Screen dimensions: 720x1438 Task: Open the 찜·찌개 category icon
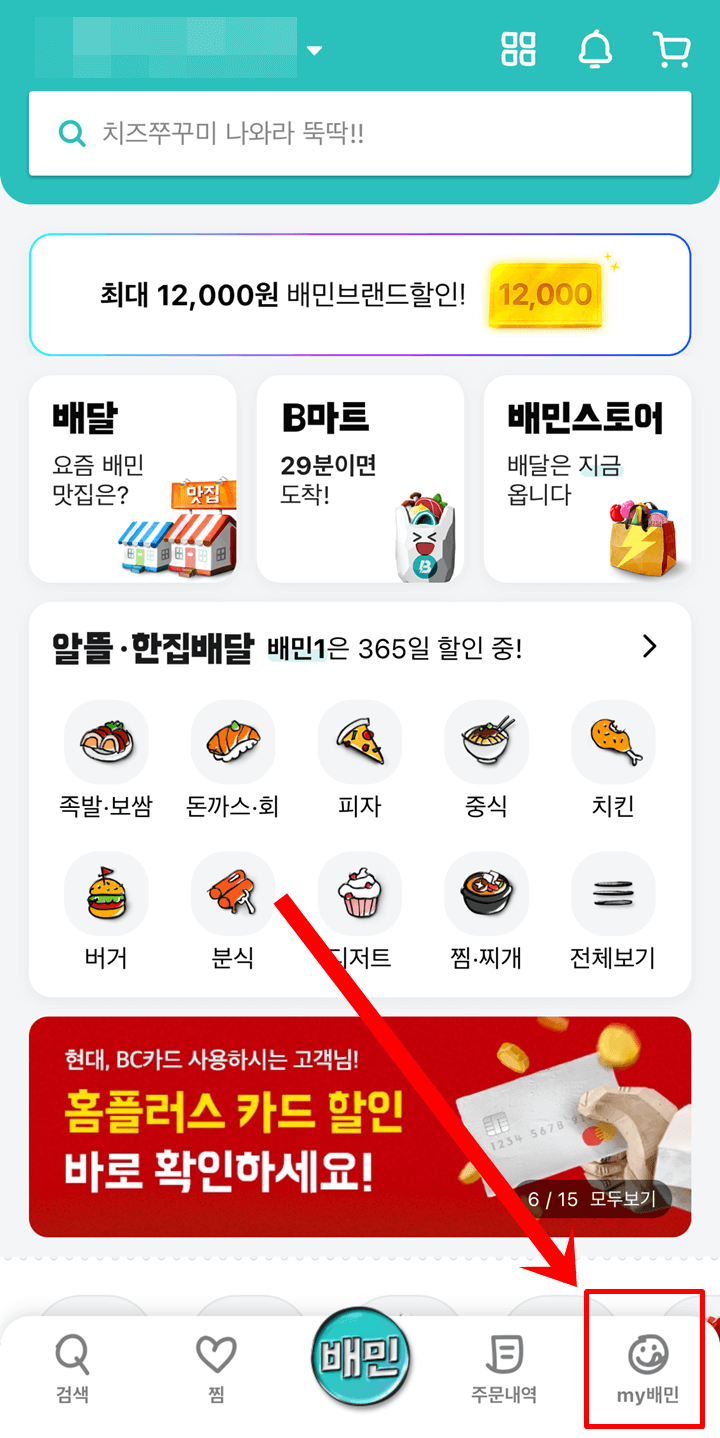[x=487, y=893]
